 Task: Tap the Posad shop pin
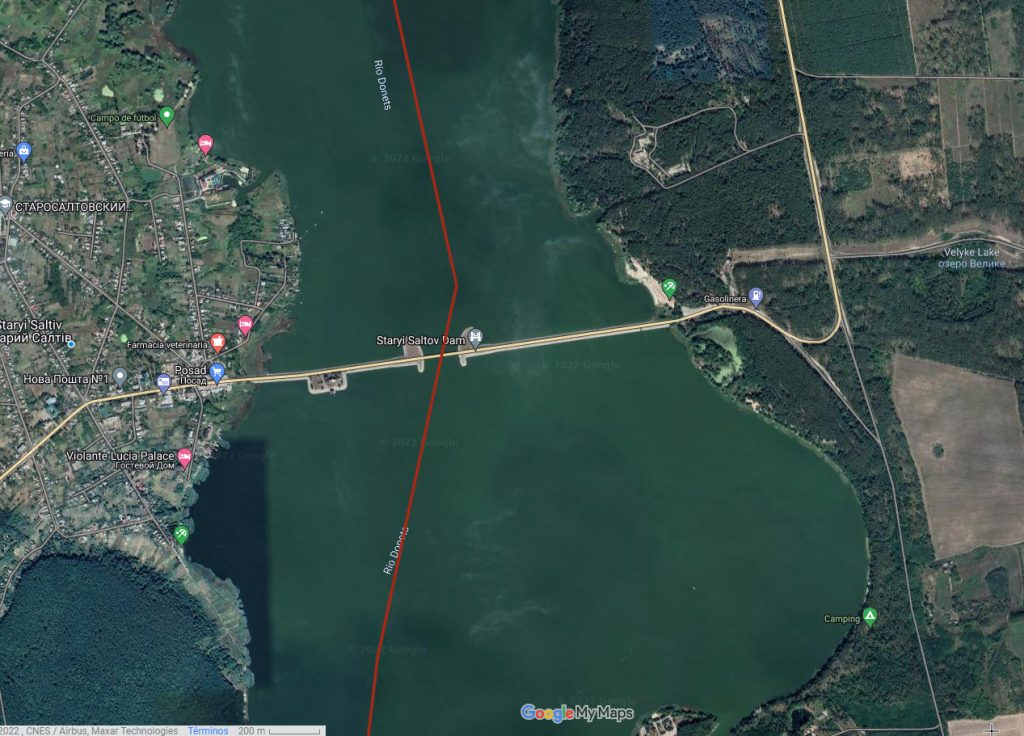(216, 372)
